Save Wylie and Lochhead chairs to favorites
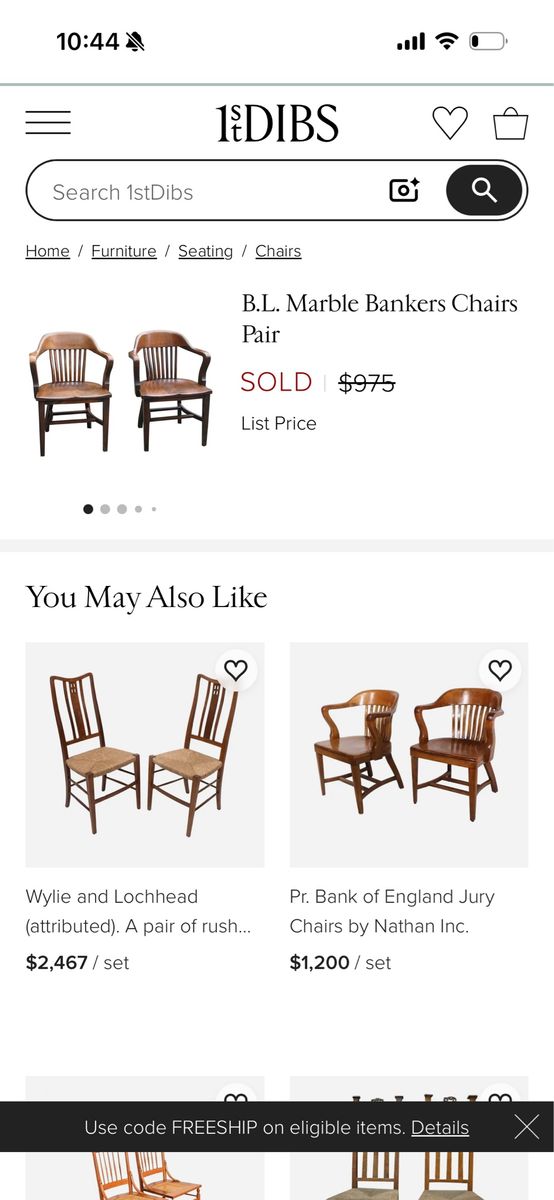The image size is (554, 1200). [x=236, y=670]
